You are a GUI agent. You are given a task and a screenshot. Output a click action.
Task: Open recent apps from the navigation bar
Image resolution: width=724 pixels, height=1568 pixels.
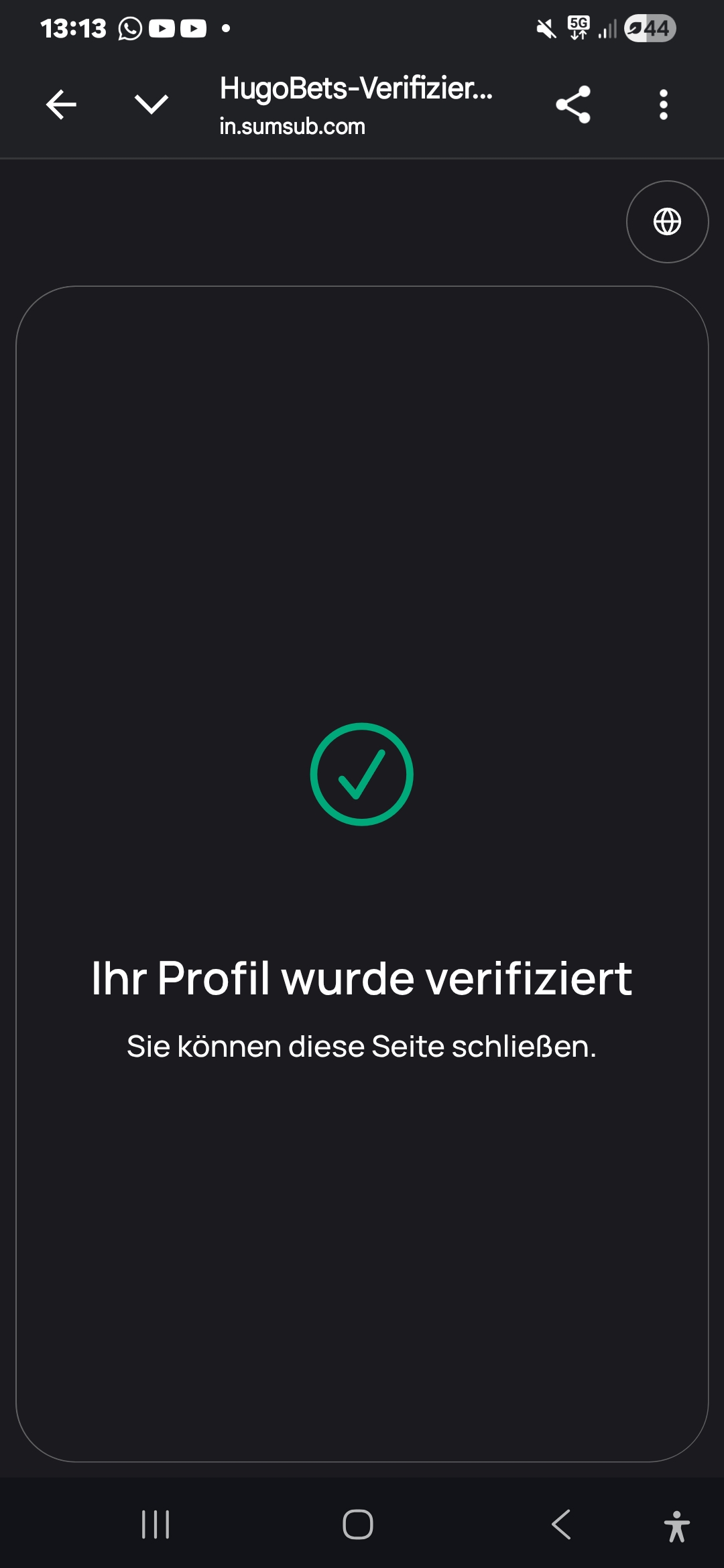tap(156, 1524)
